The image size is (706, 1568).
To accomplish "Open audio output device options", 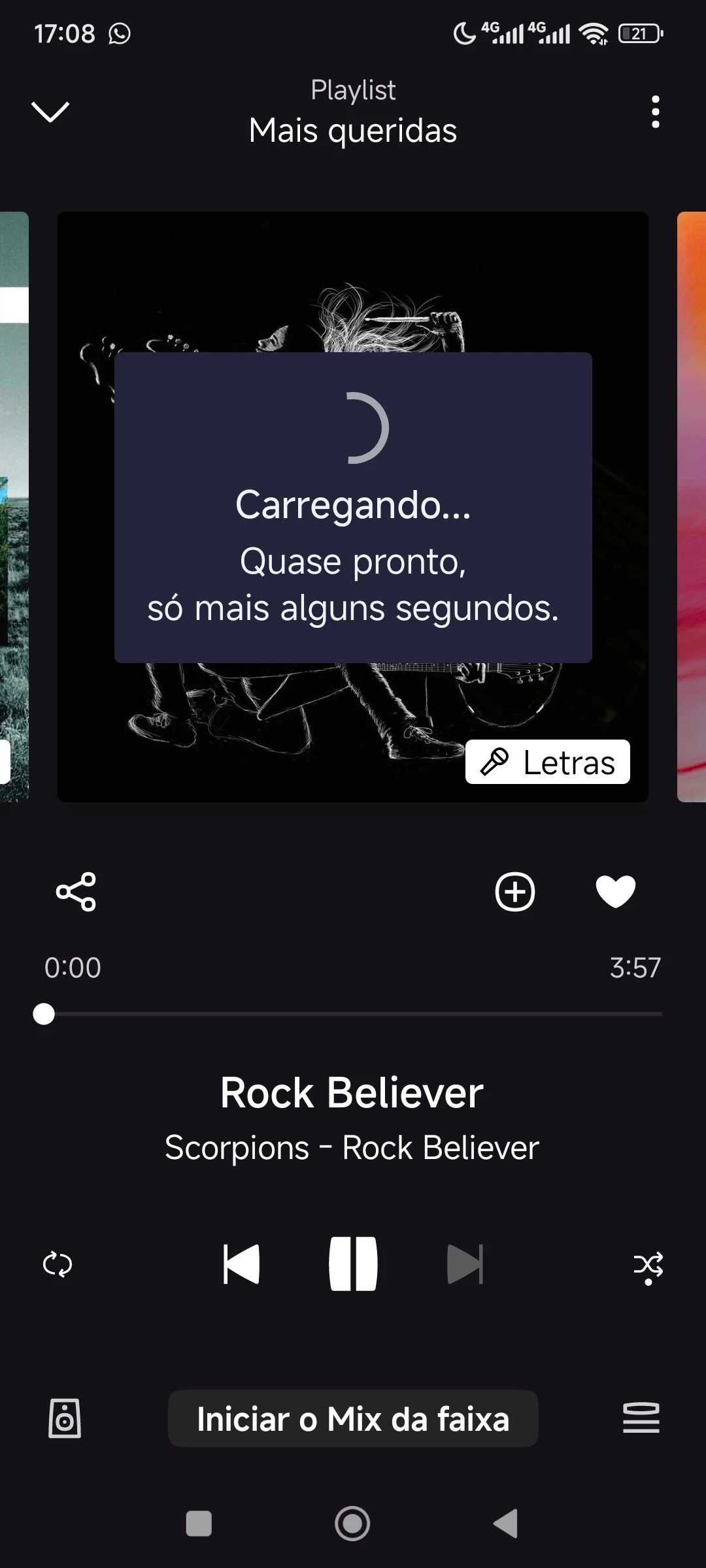I will pyautogui.click(x=65, y=1418).
